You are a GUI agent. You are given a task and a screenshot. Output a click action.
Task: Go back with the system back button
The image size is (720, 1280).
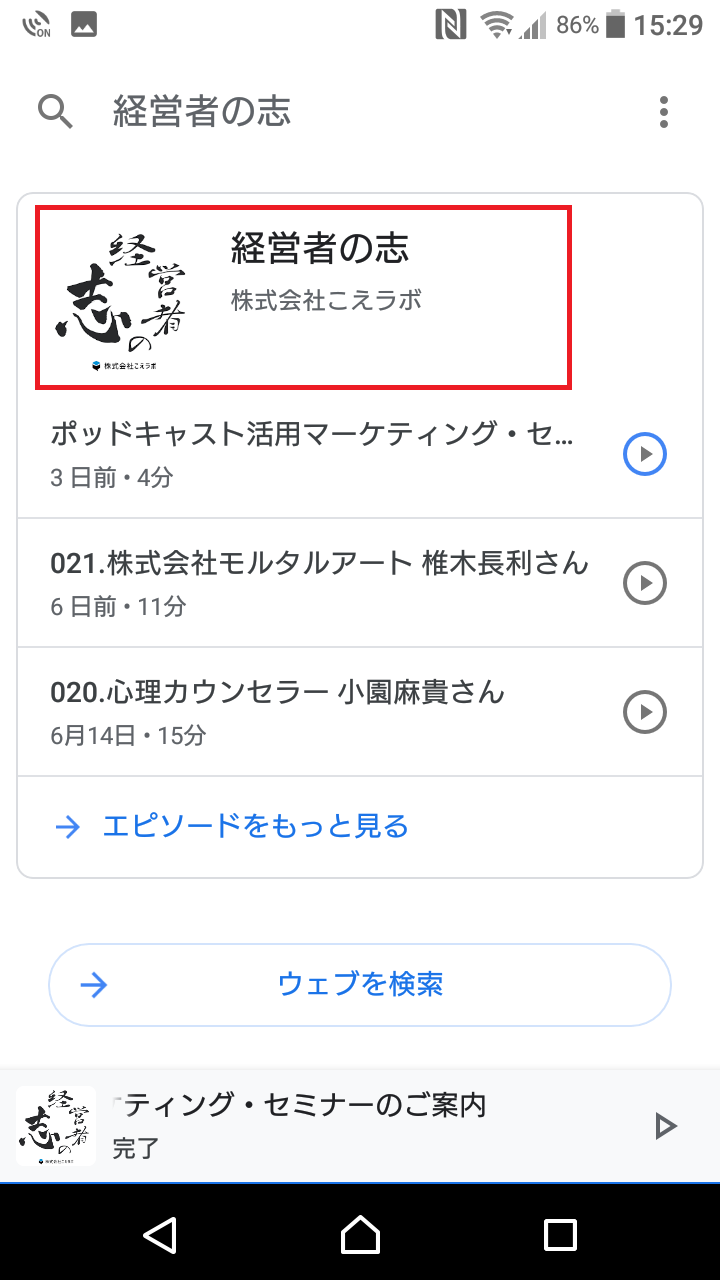point(160,1235)
